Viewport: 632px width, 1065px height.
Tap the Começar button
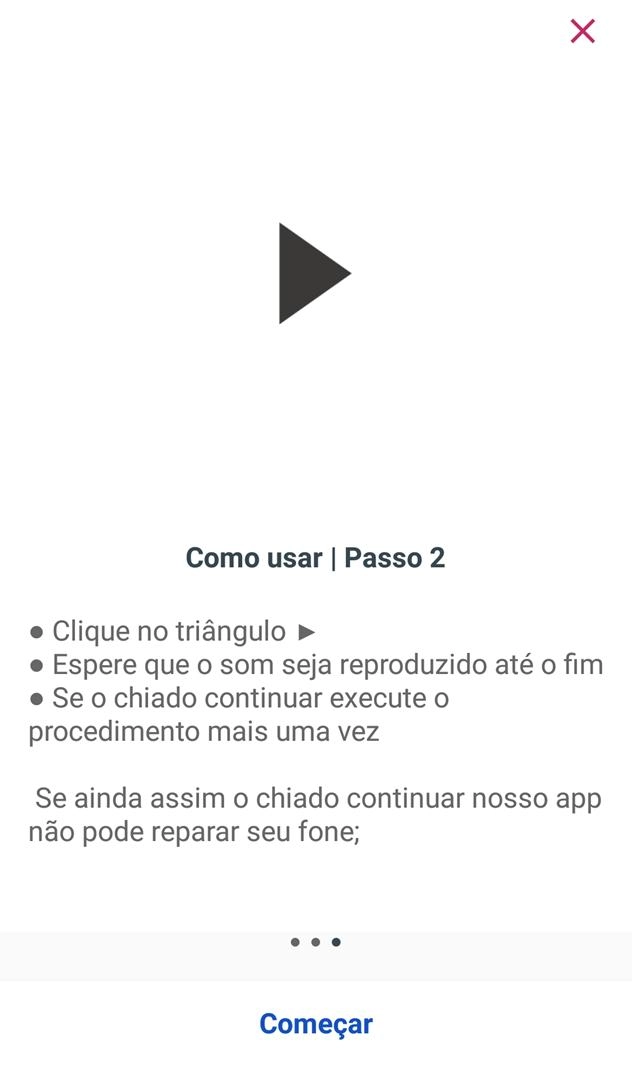point(316,1024)
